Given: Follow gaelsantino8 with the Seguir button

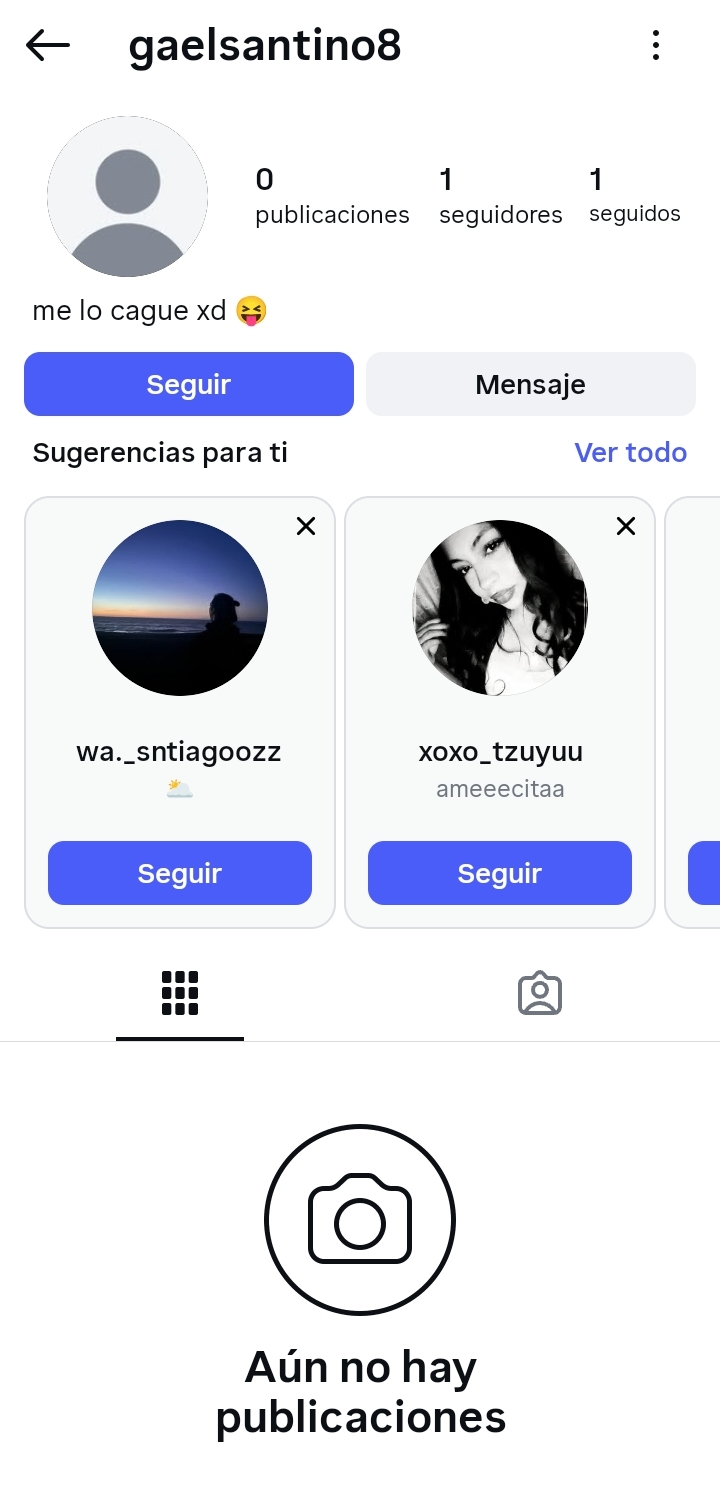Looking at the screenshot, I should tap(189, 384).
